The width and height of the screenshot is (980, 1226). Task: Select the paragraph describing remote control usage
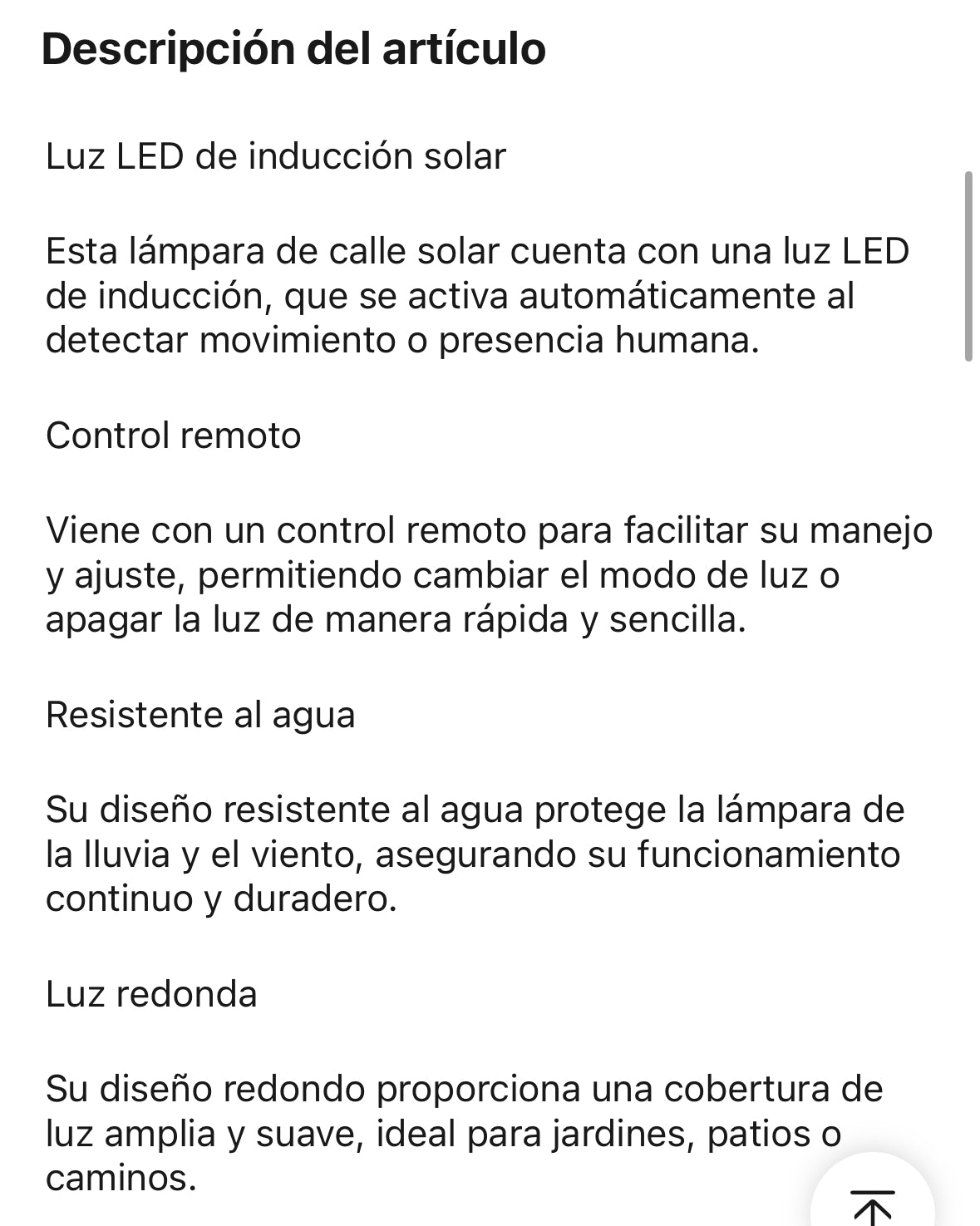click(465, 574)
